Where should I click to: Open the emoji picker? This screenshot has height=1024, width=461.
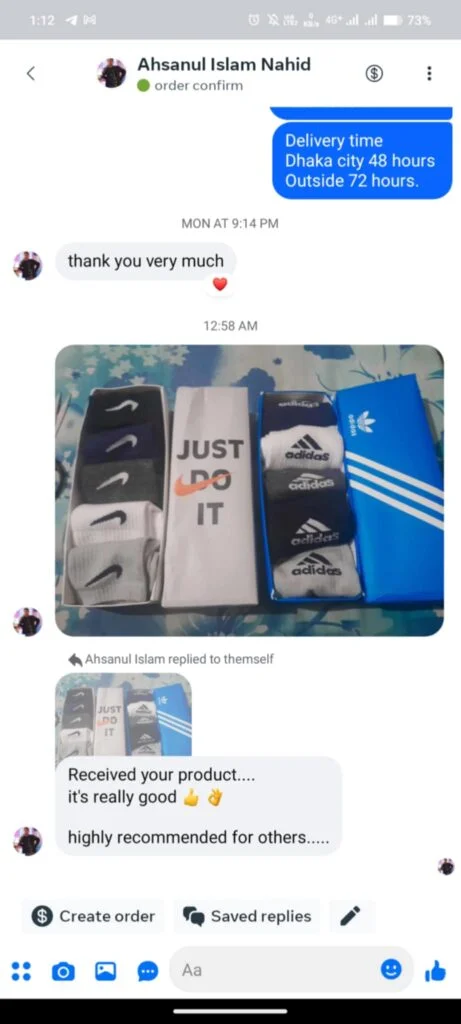pos(390,970)
